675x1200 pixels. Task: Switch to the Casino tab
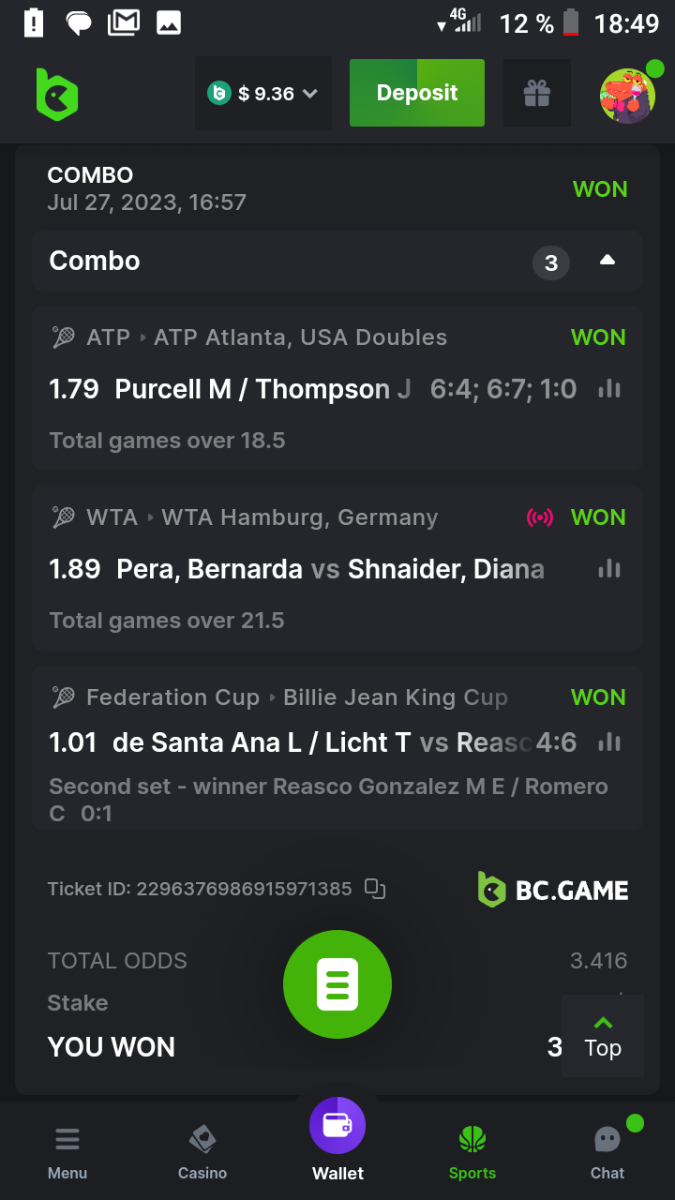tap(202, 1152)
